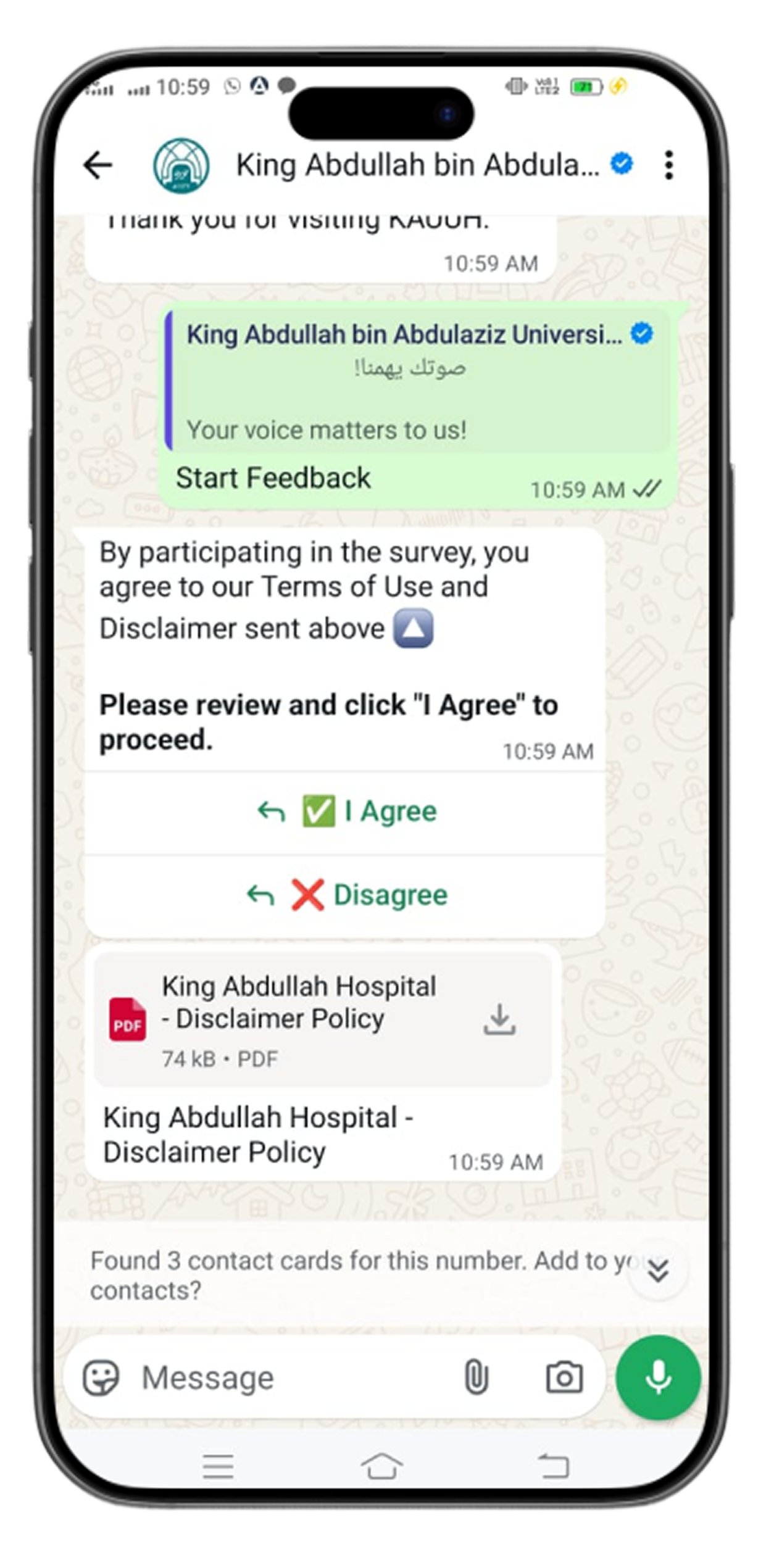Screen dimensions: 774x1568
Task: Open the Disclaimer Policy PDF attachment
Action: (x=296, y=1019)
